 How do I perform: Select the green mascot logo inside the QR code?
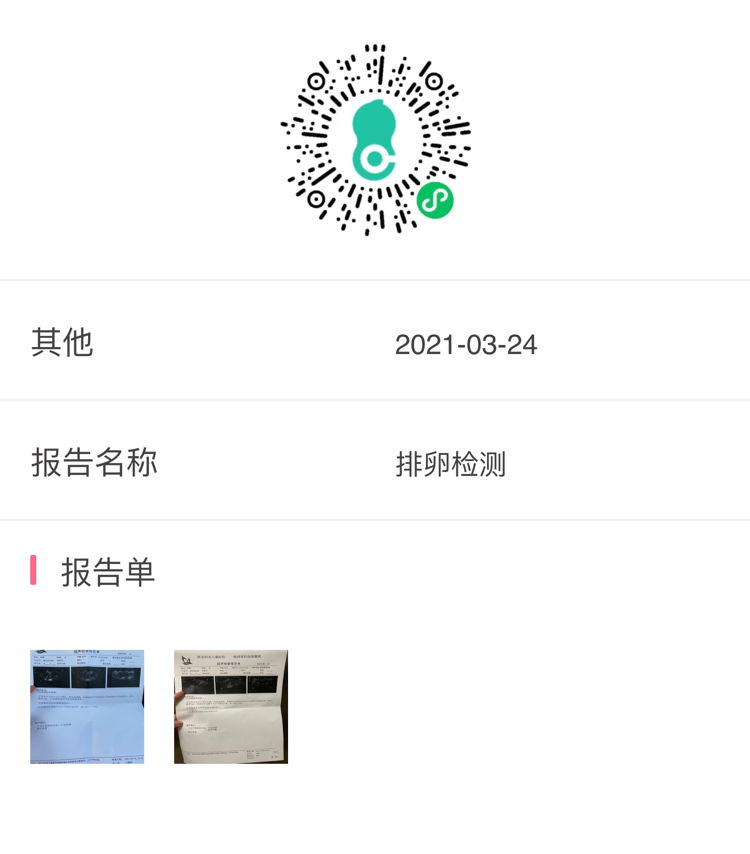tap(375, 135)
